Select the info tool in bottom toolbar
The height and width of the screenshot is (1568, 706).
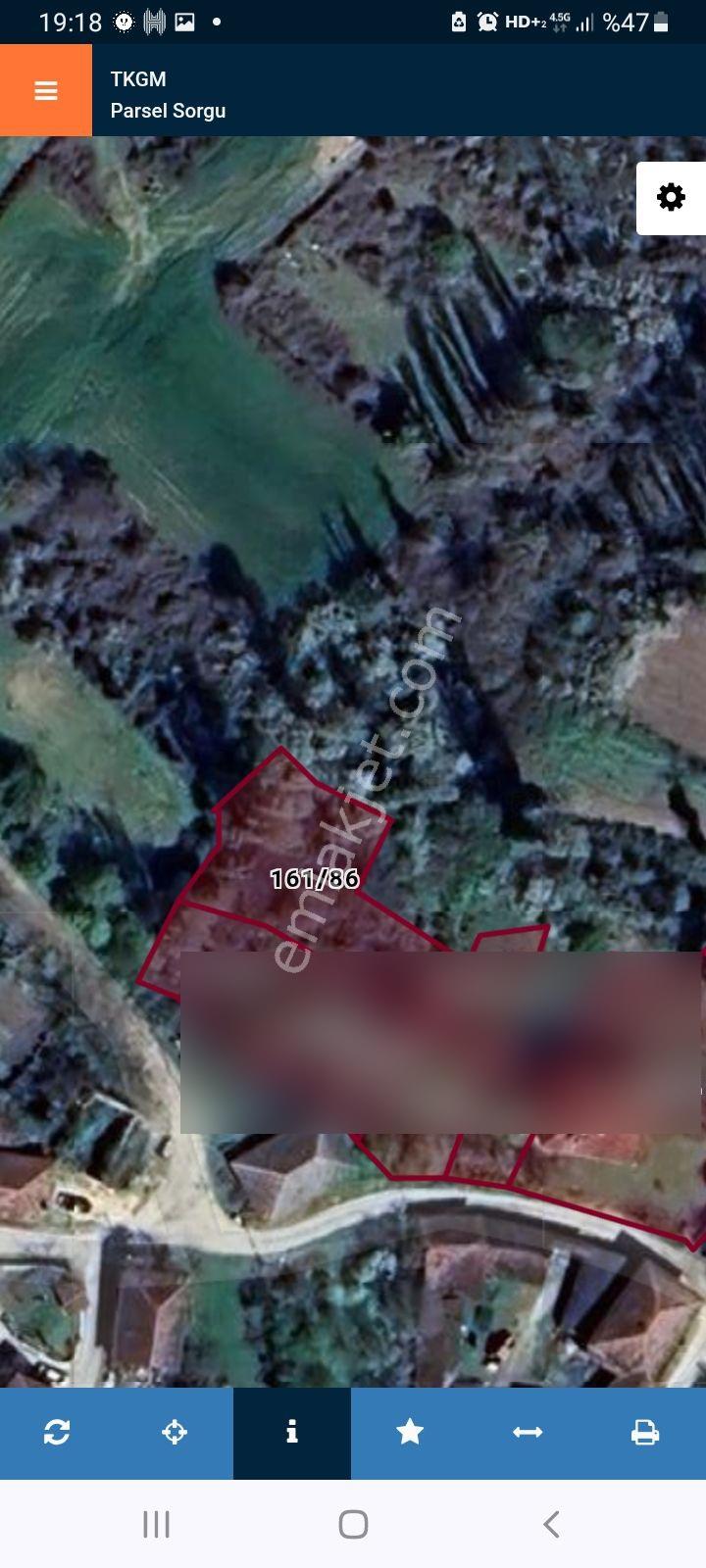click(292, 1433)
